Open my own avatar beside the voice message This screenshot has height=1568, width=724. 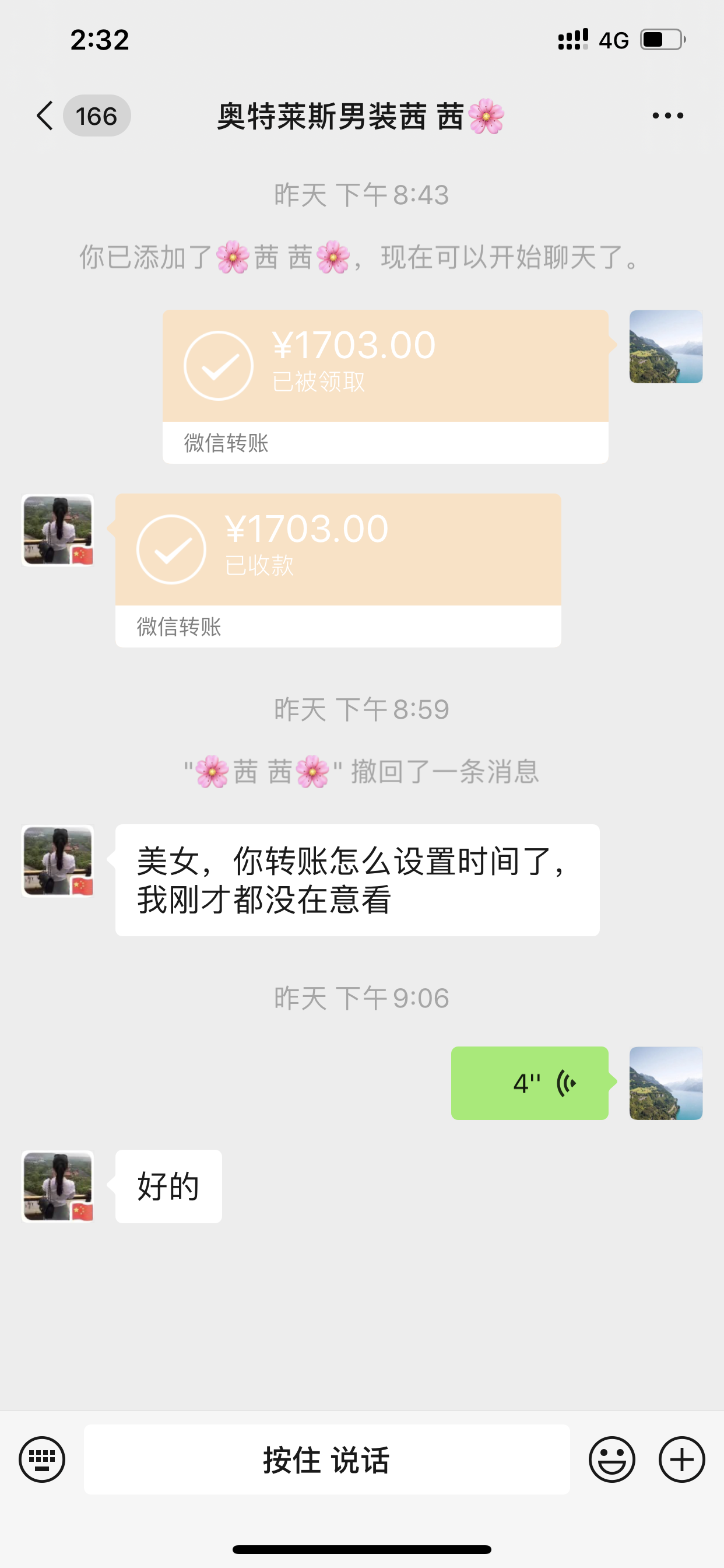pos(666,1083)
